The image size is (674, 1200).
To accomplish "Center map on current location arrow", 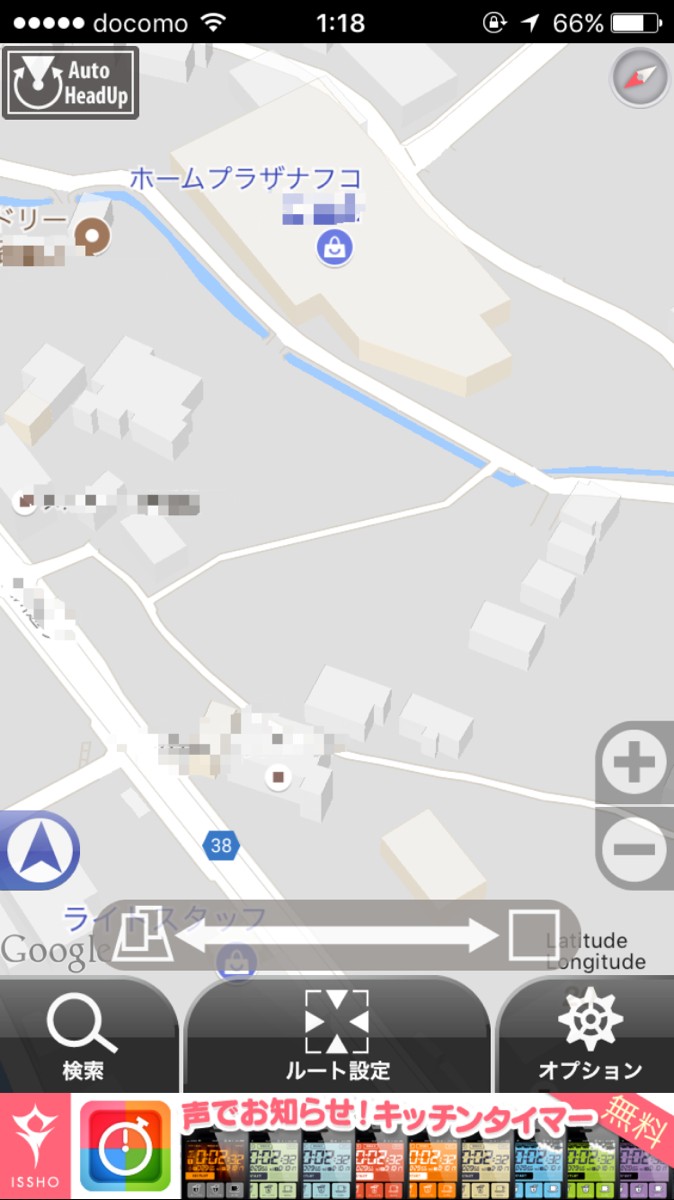I will 38,850.
